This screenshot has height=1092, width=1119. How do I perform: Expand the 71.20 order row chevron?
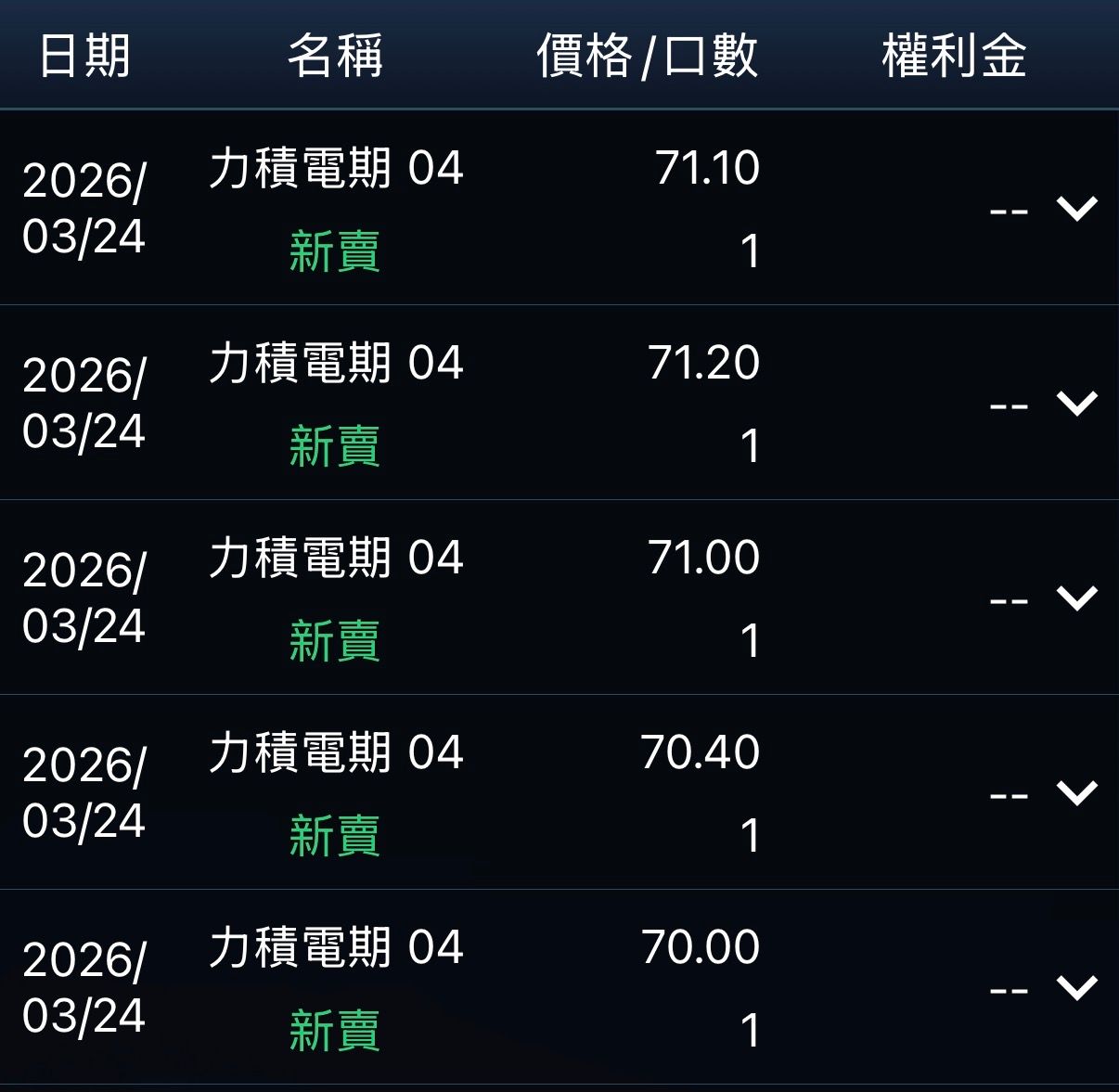1077,404
